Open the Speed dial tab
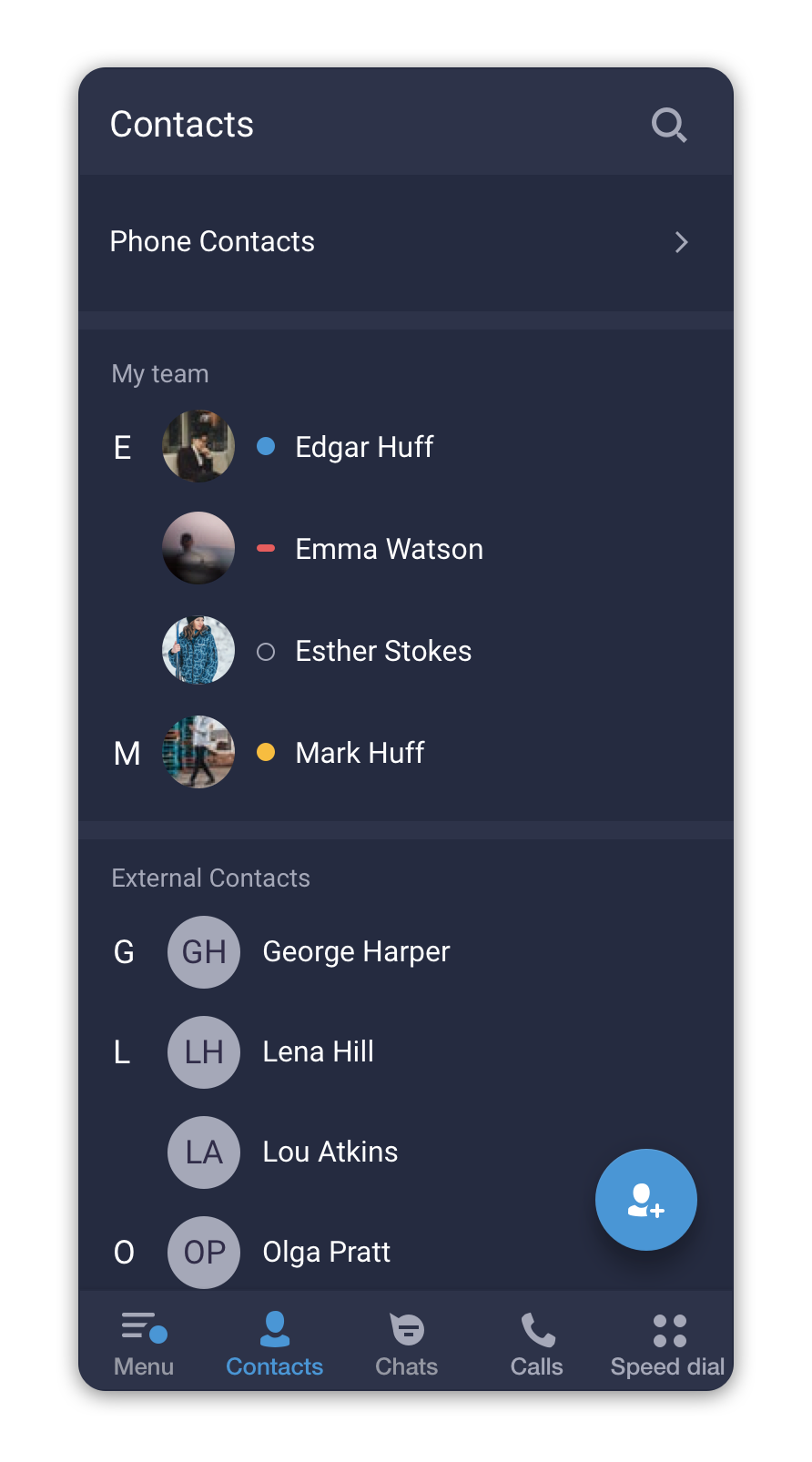812x1462 pixels. point(667,1345)
